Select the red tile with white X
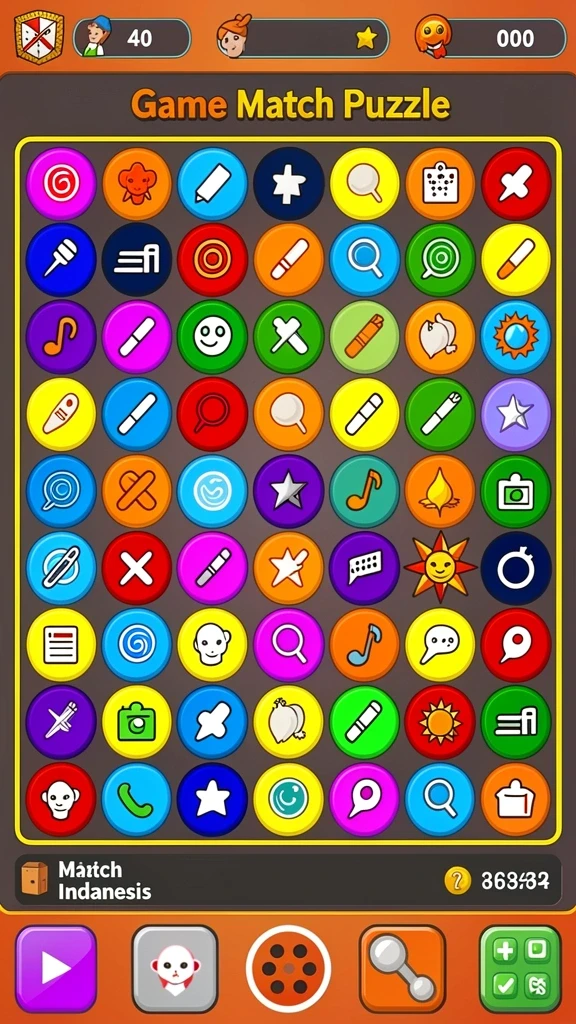The width and height of the screenshot is (576, 1024). [x=136, y=567]
